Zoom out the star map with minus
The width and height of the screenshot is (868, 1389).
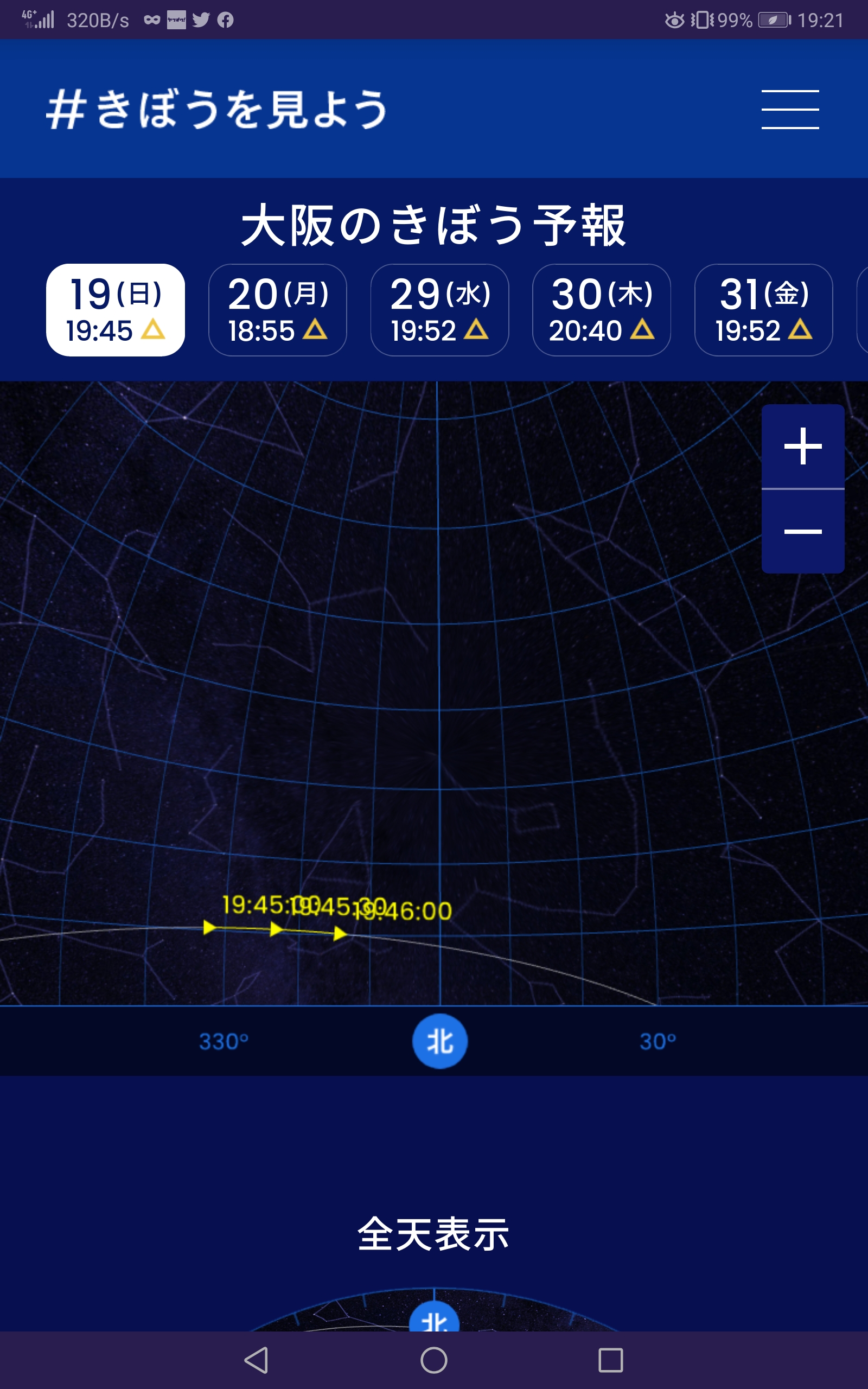802,532
